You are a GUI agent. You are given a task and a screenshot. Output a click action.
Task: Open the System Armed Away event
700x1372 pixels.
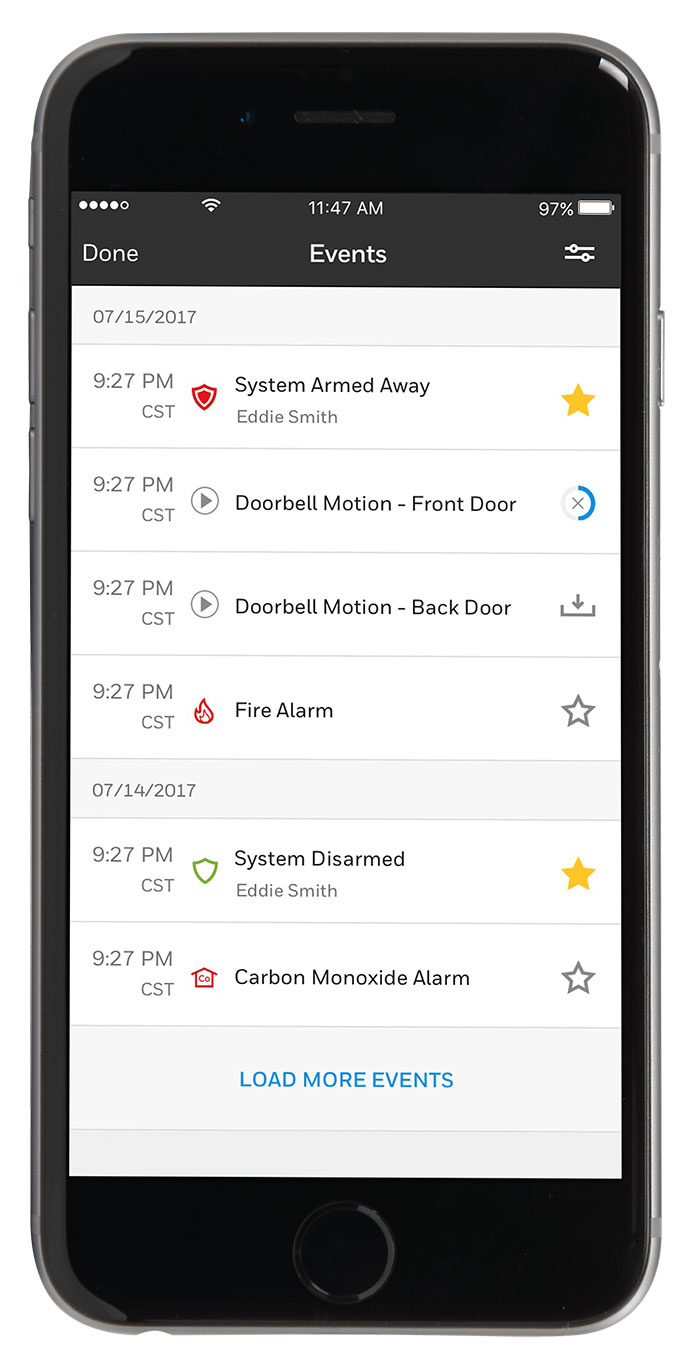tap(332, 387)
